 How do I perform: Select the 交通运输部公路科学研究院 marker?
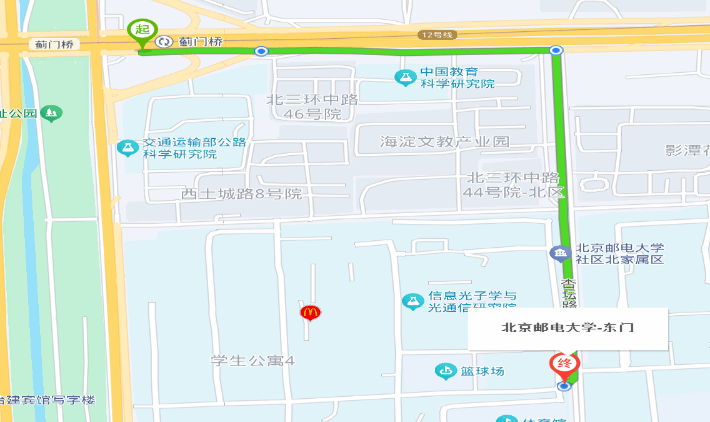127,148
